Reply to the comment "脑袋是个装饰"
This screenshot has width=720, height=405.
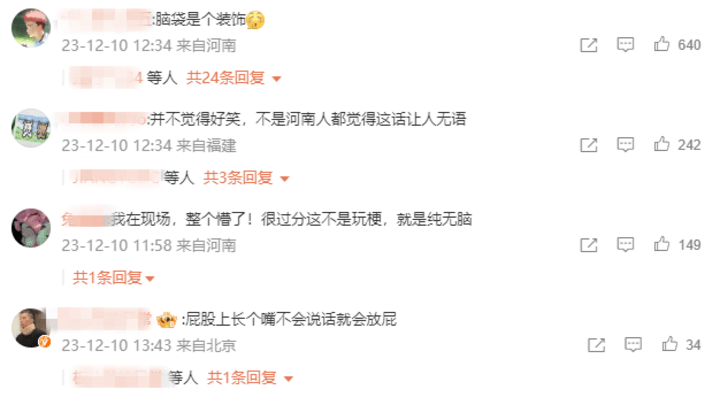[x=625, y=44]
